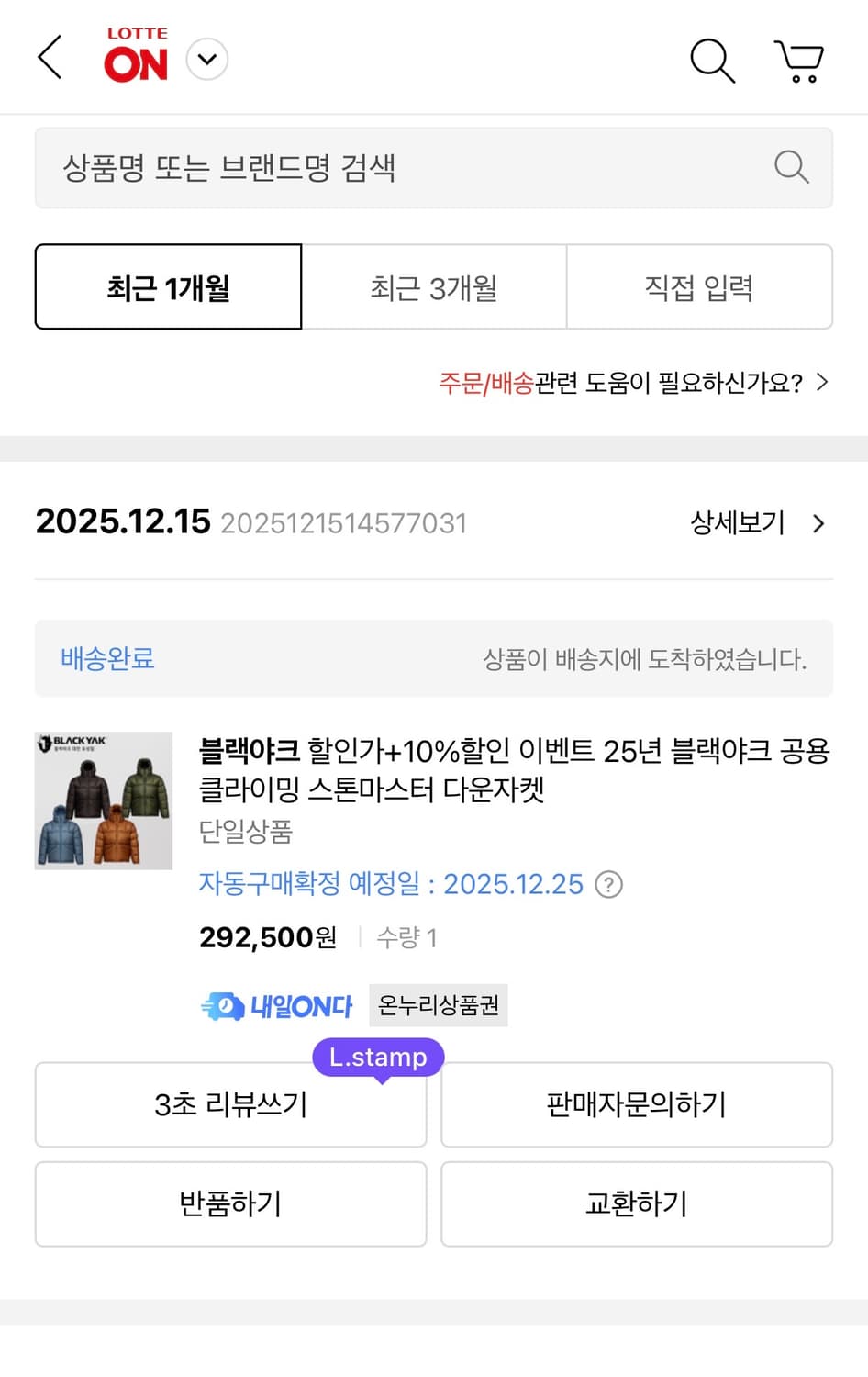This screenshot has height=1377, width=868.
Task: Click the 판매자문의하기 button
Action: click(x=637, y=1104)
